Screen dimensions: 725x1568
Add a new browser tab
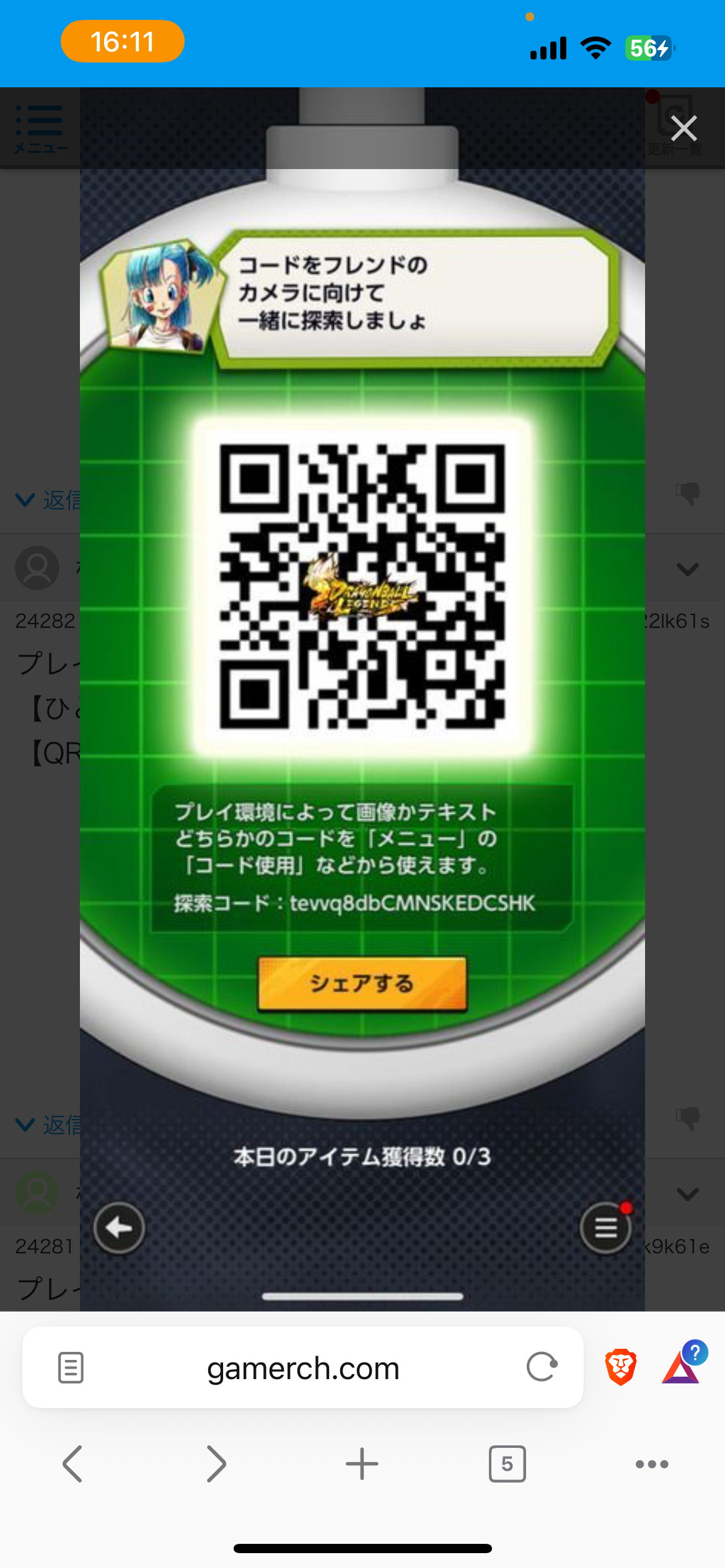tap(362, 1464)
